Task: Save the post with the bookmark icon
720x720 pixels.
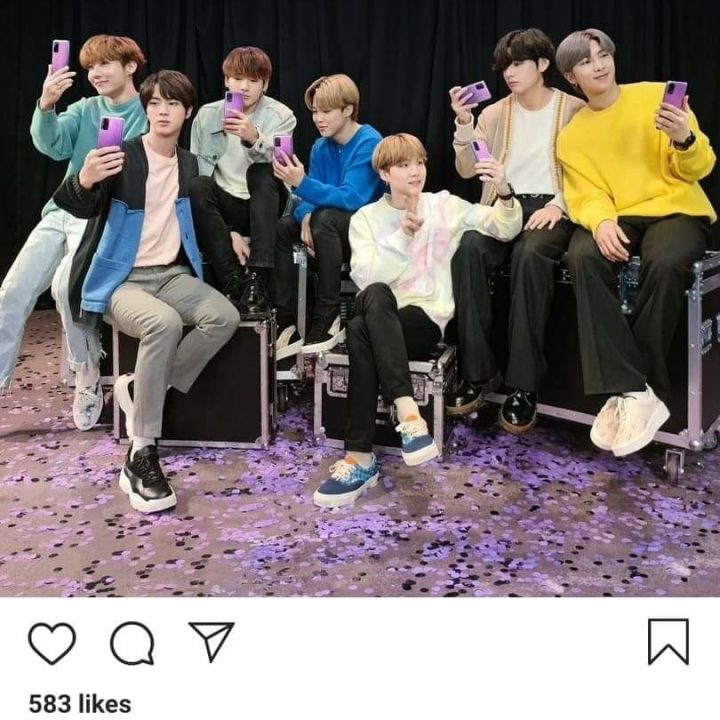Action: tap(668, 642)
